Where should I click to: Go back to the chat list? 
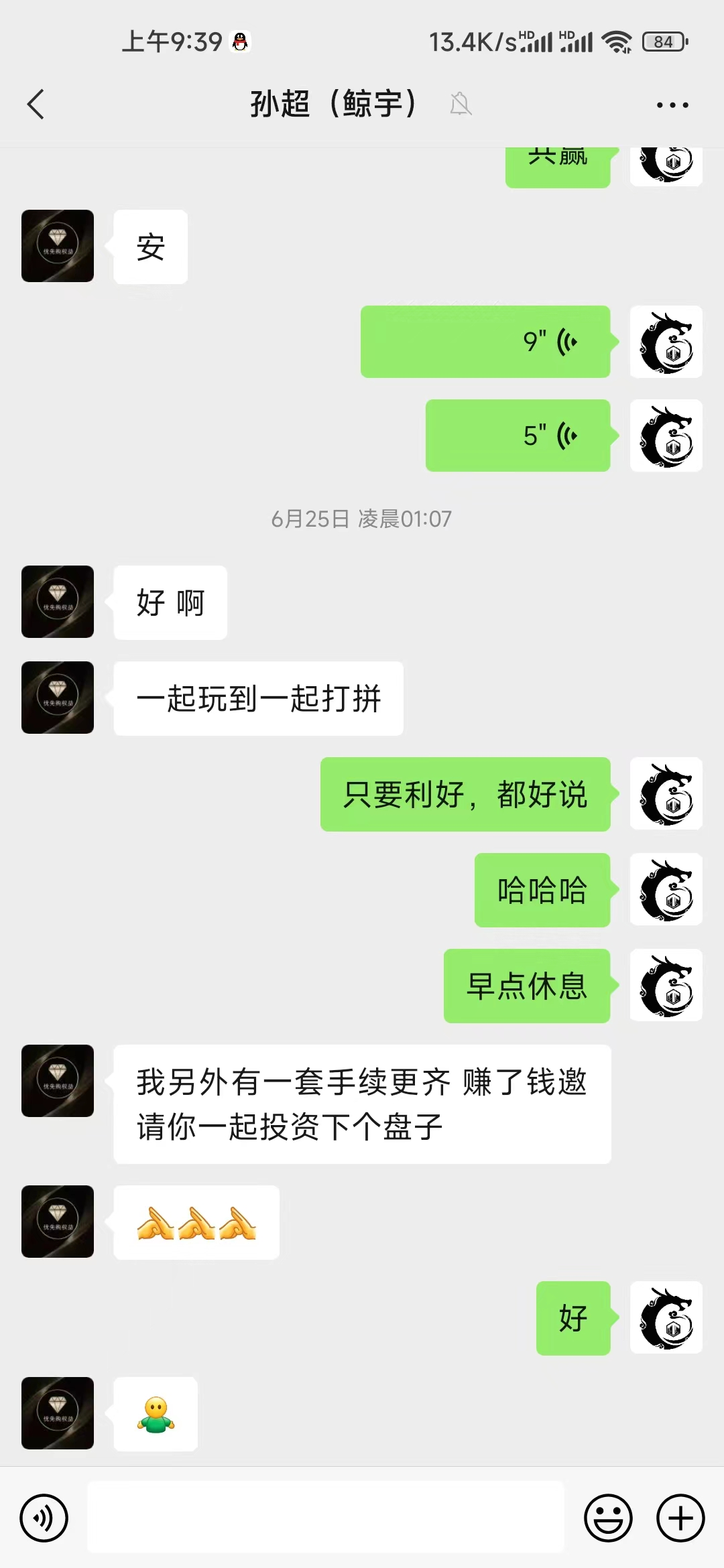36,105
